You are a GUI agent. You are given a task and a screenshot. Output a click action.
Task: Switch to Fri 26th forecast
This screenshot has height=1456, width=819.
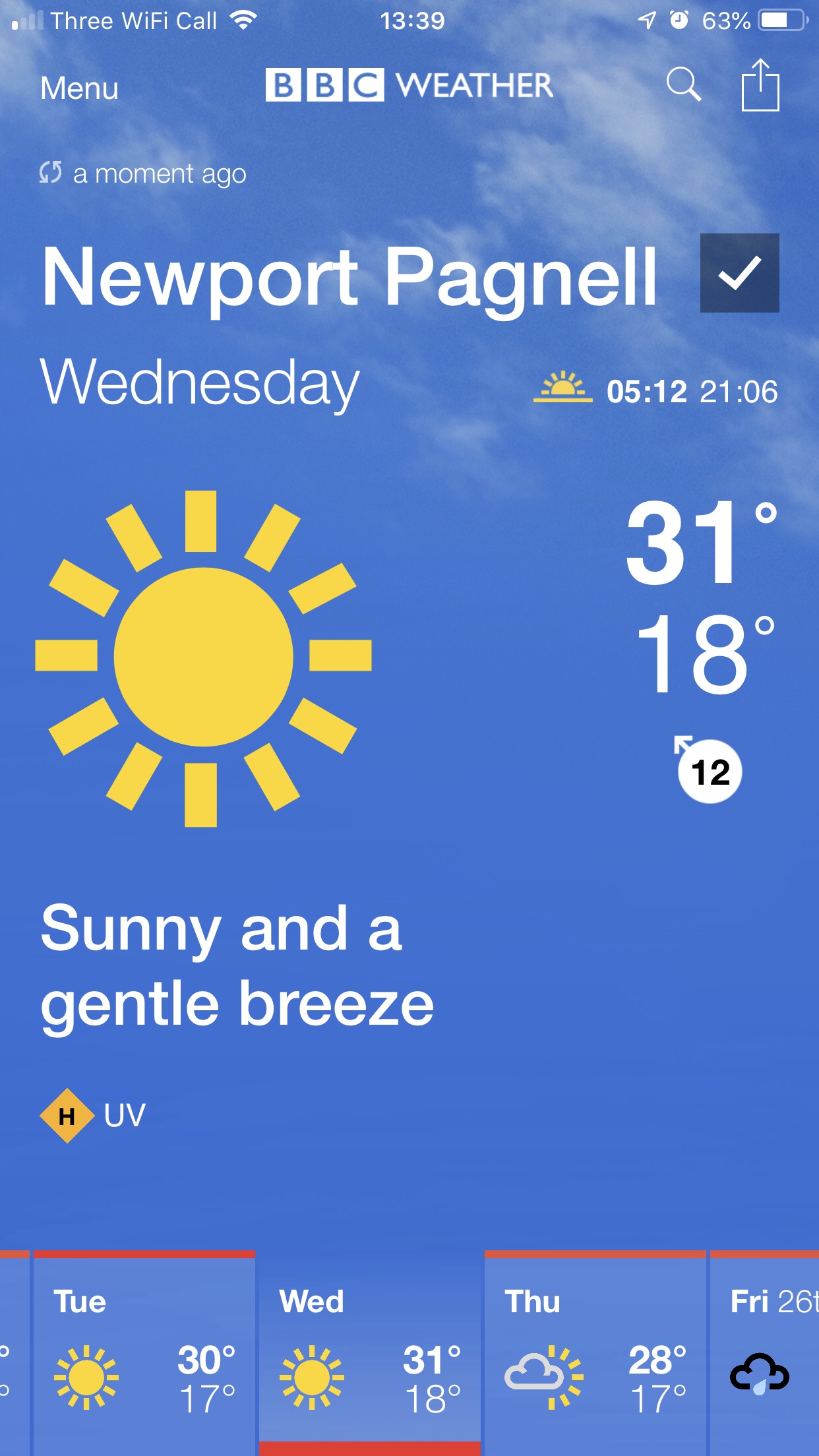765,1352
